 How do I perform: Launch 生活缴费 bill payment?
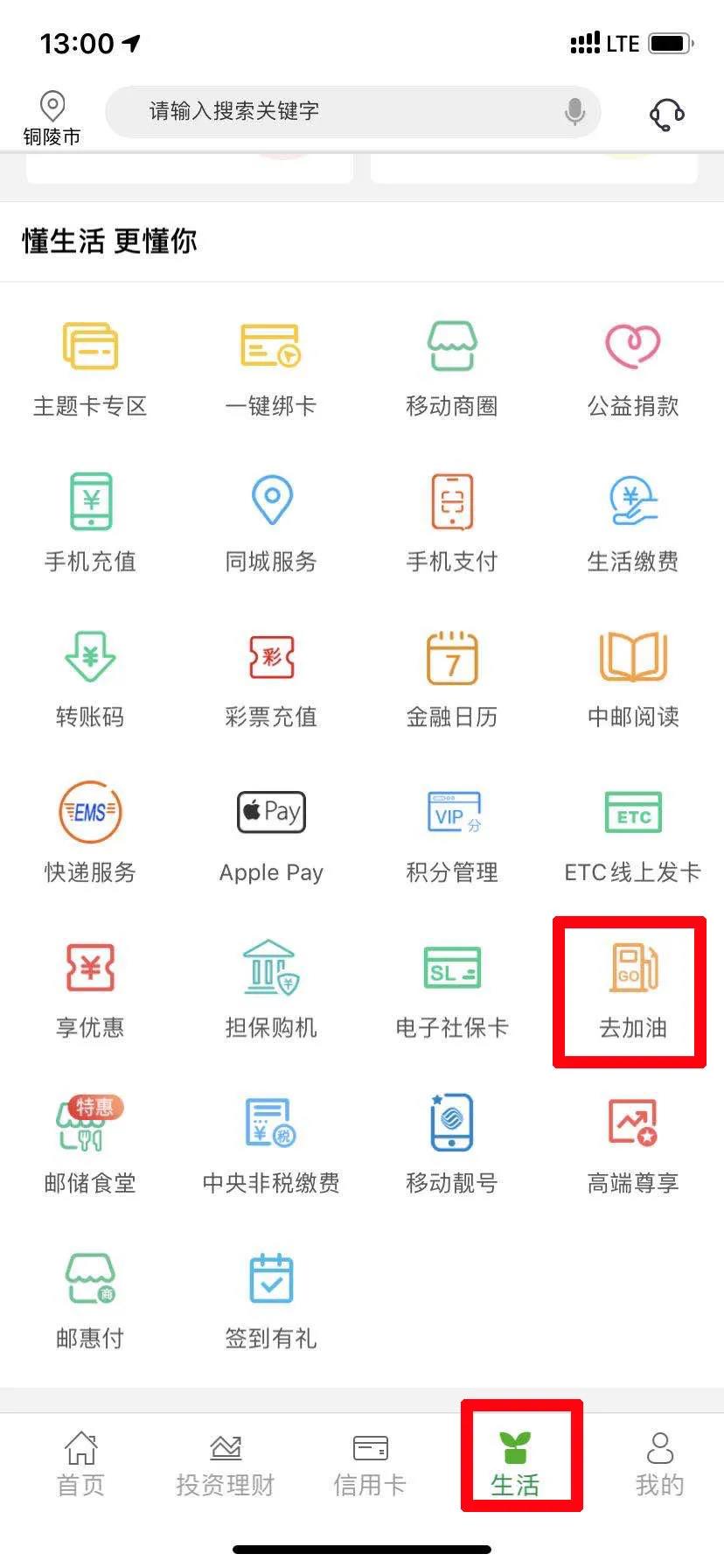632,521
